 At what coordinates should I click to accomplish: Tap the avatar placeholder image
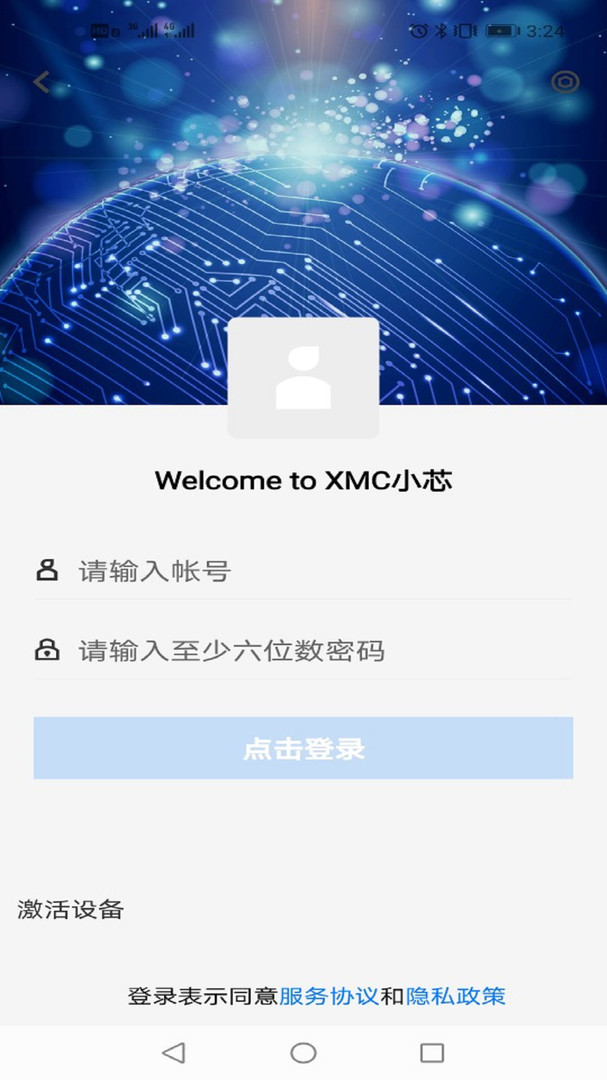point(303,378)
